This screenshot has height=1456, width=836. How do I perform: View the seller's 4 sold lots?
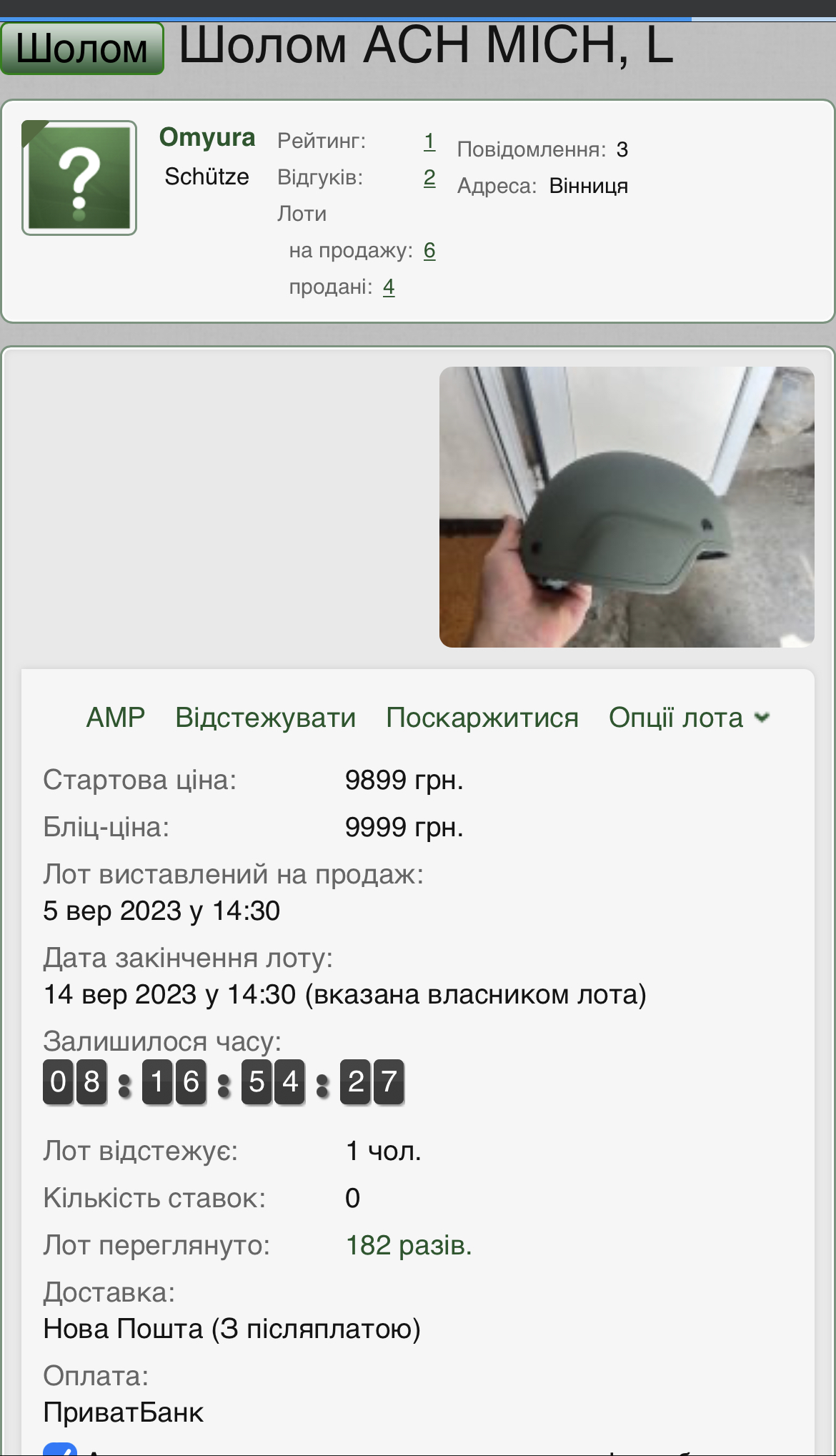coord(389,287)
